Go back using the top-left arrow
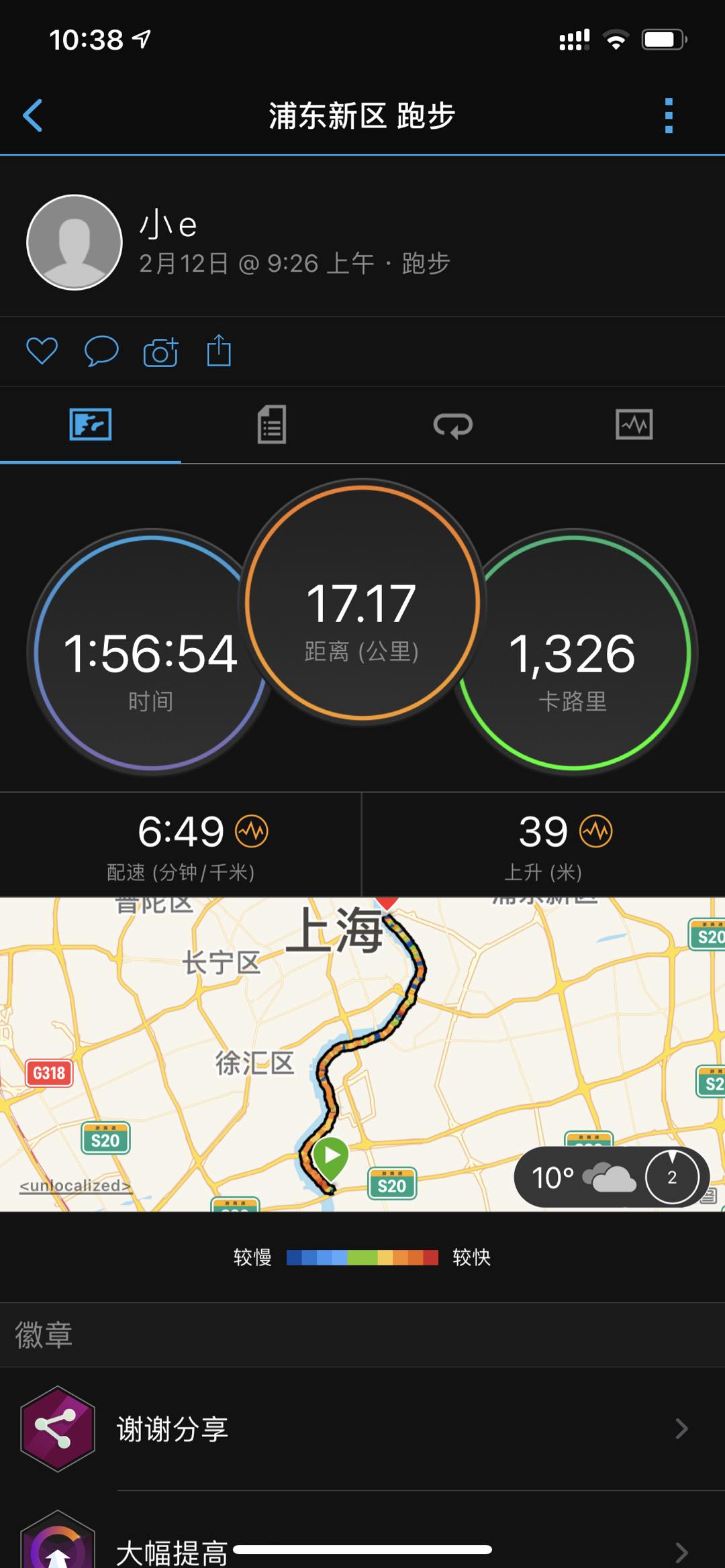This screenshot has height=1568, width=725. coord(33,115)
